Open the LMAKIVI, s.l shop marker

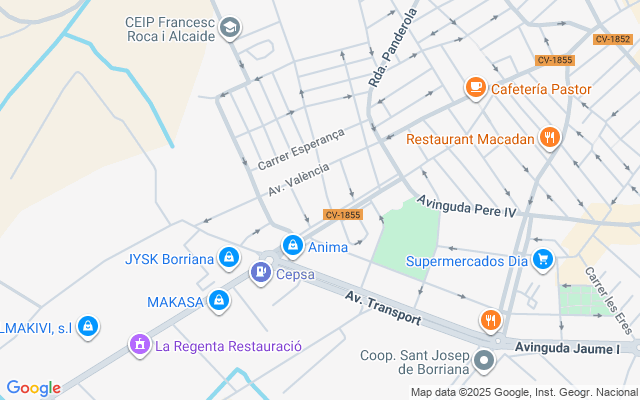pyautogui.click(x=88, y=326)
